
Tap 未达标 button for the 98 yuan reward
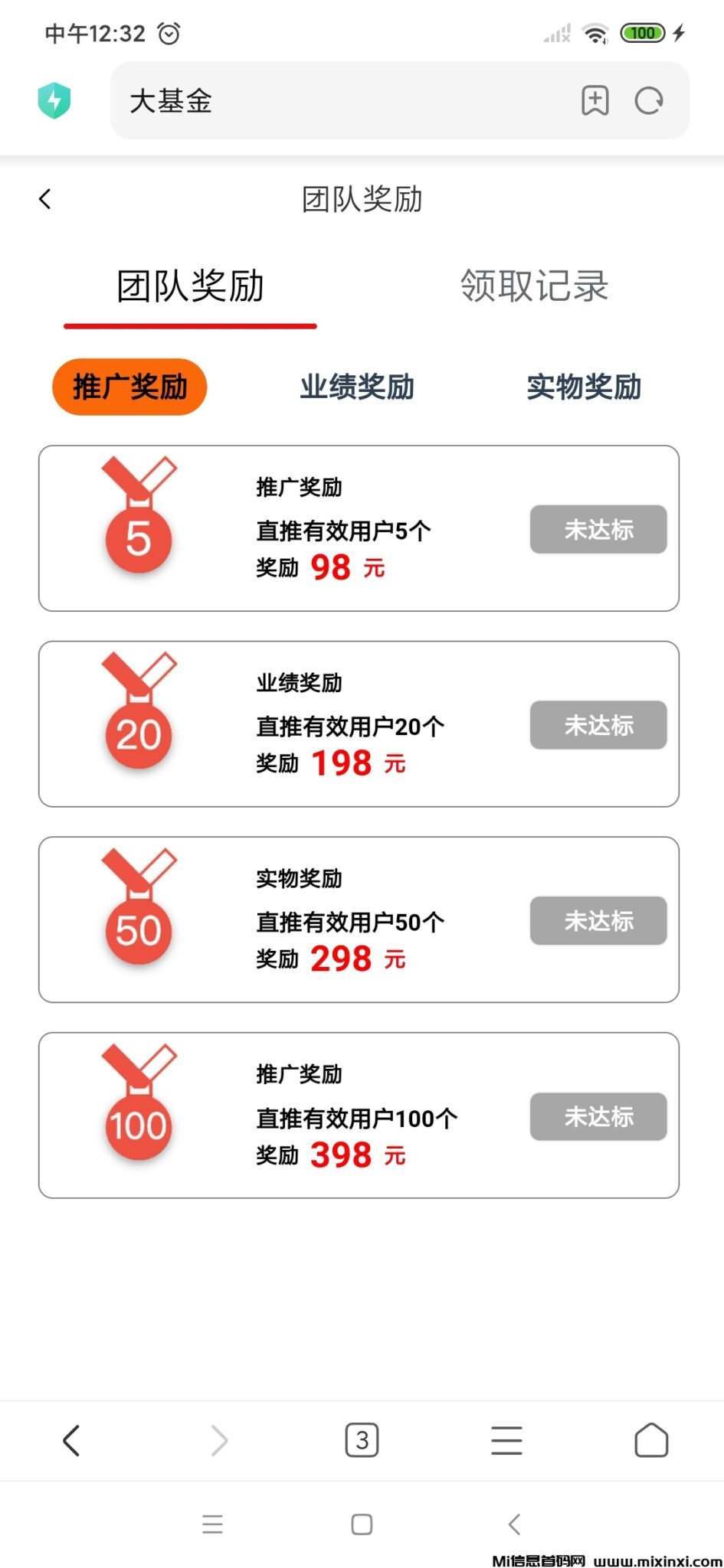[x=598, y=529]
